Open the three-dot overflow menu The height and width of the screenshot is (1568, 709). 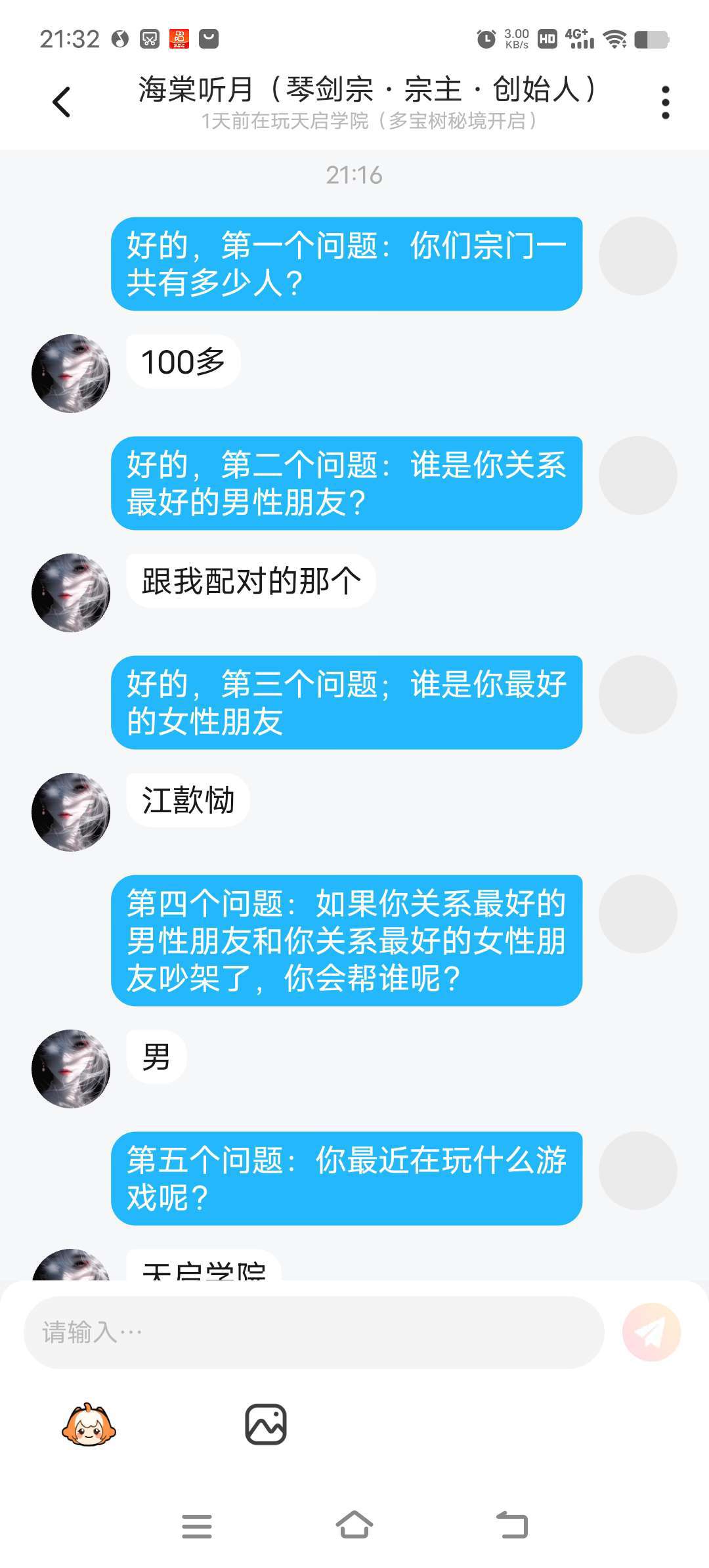click(x=665, y=102)
